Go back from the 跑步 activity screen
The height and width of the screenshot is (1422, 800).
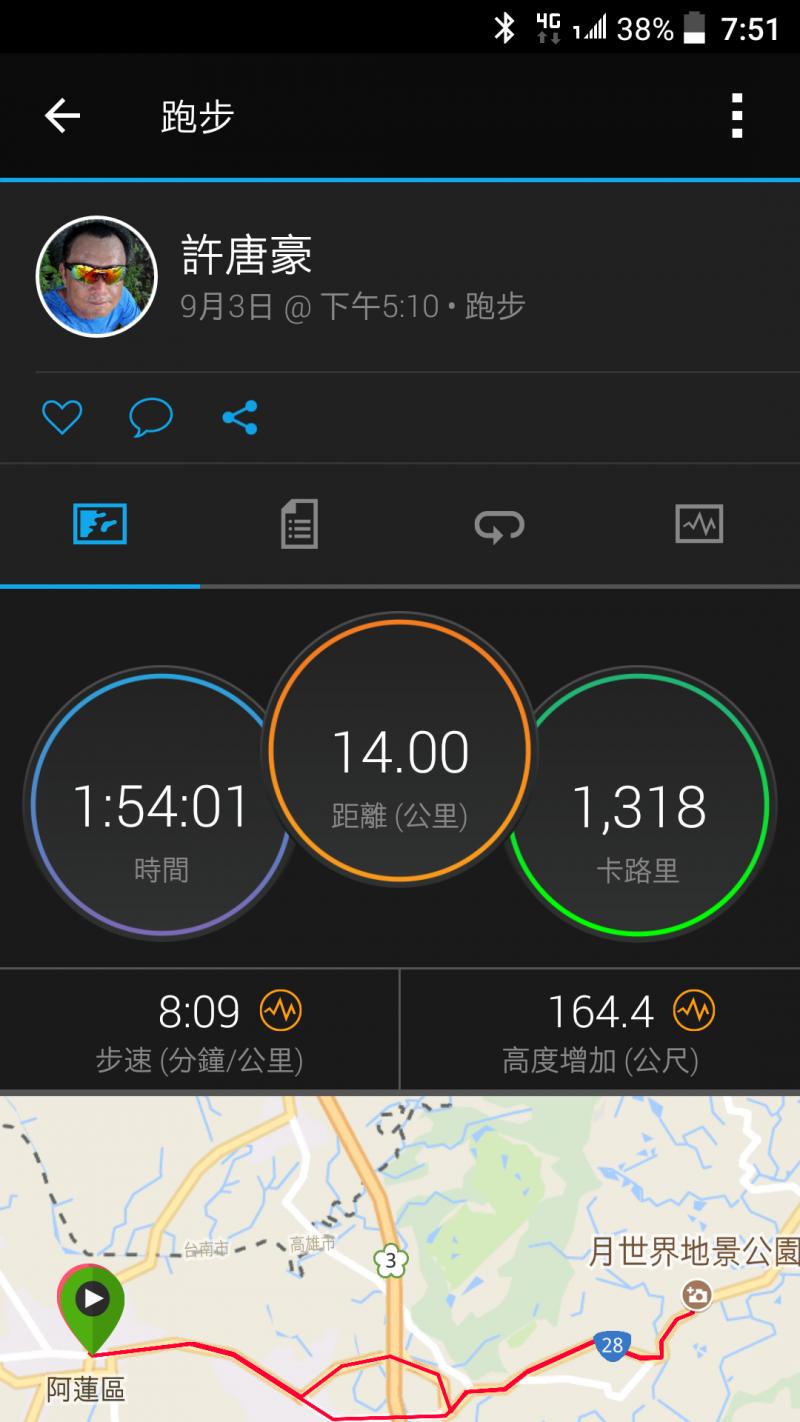point(62,116)
